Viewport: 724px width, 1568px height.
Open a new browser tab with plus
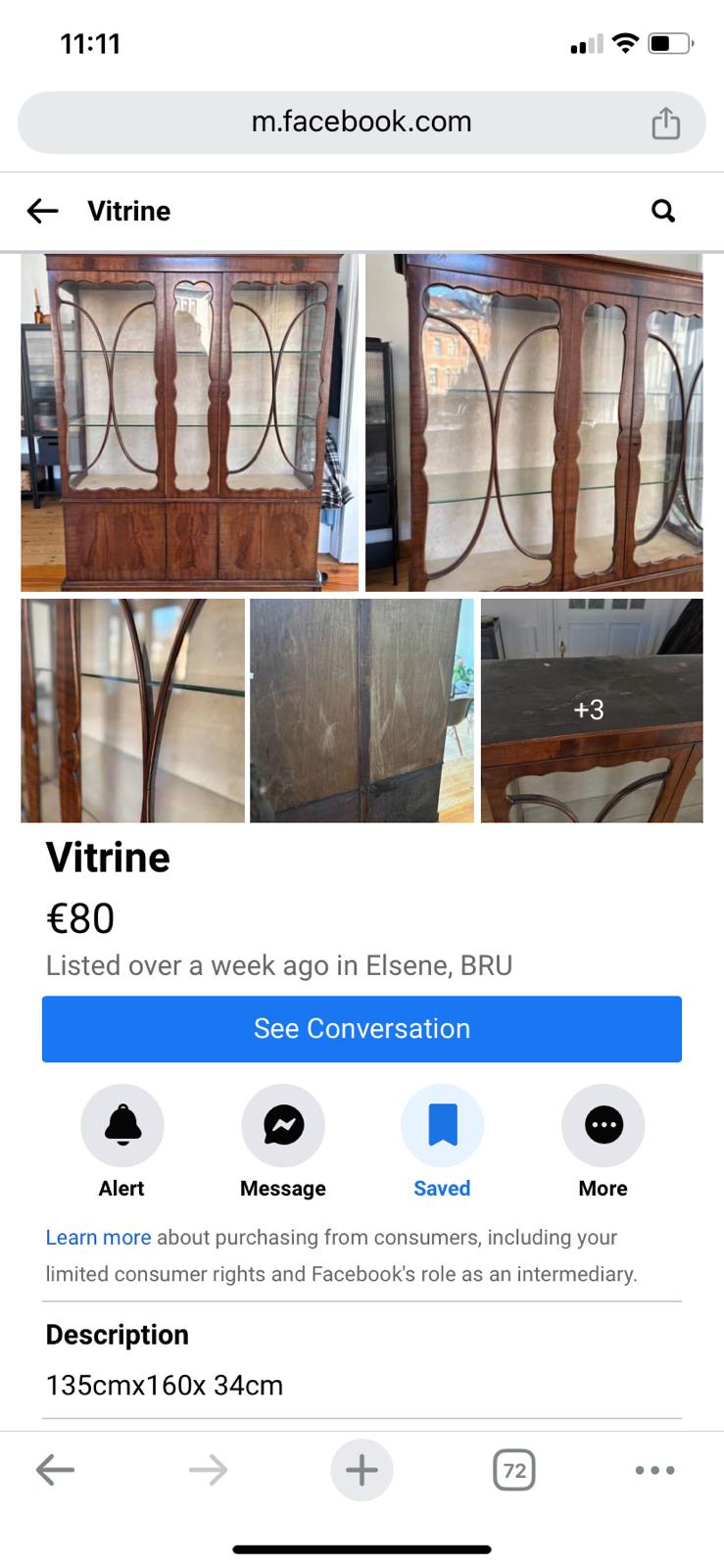click(362, 1470)
